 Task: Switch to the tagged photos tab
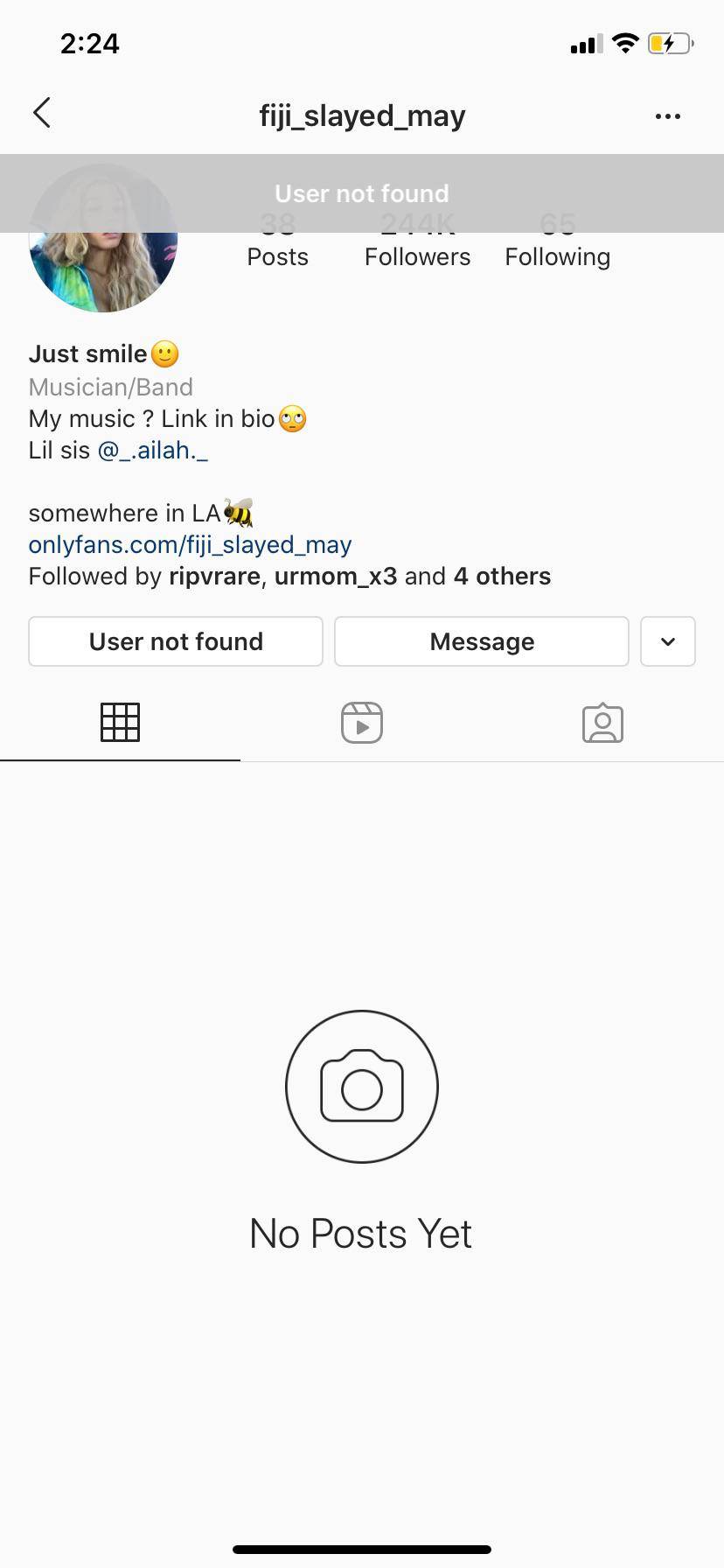602,723
